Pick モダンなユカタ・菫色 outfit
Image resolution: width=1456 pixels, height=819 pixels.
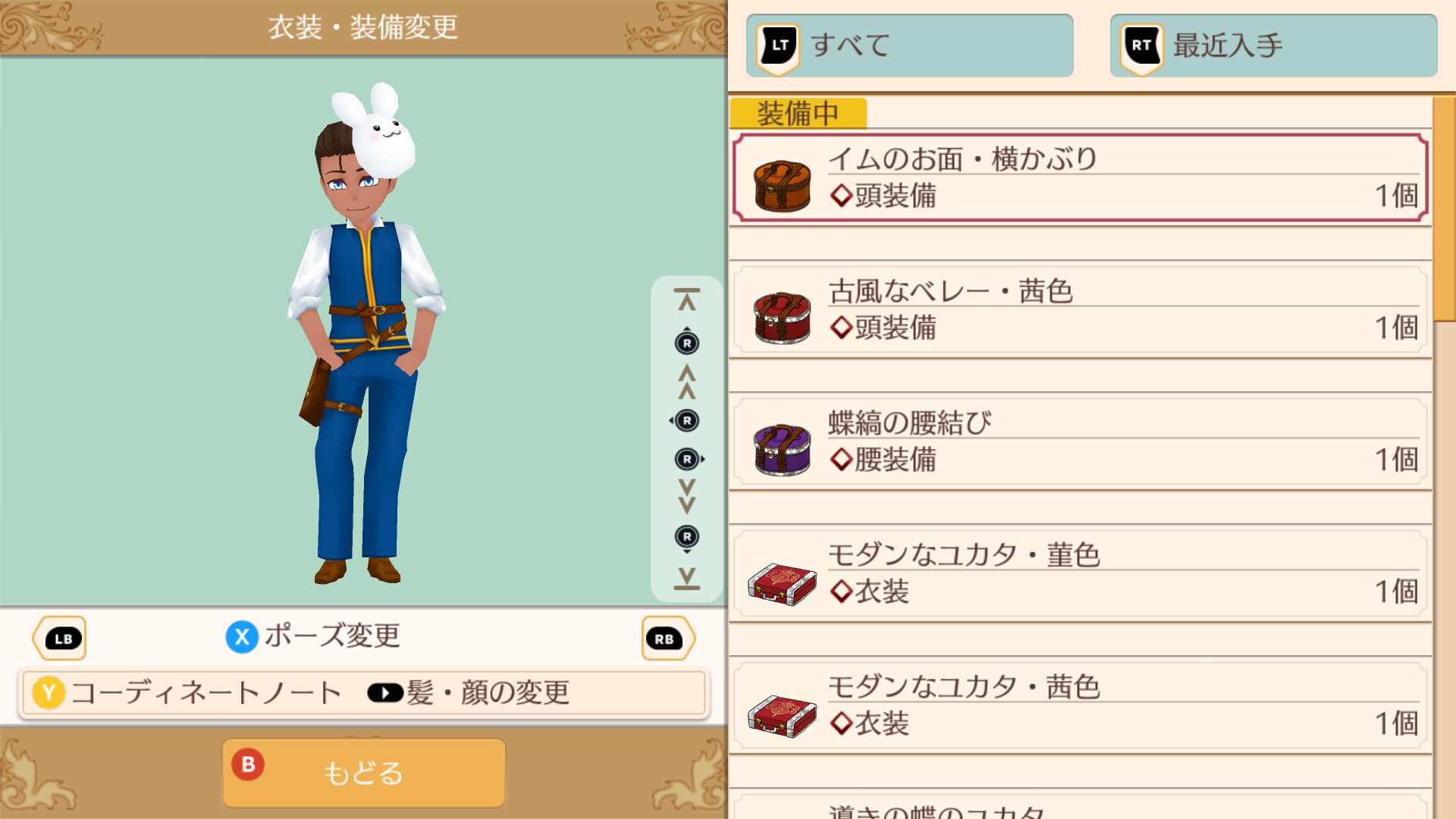(1080, 574)
